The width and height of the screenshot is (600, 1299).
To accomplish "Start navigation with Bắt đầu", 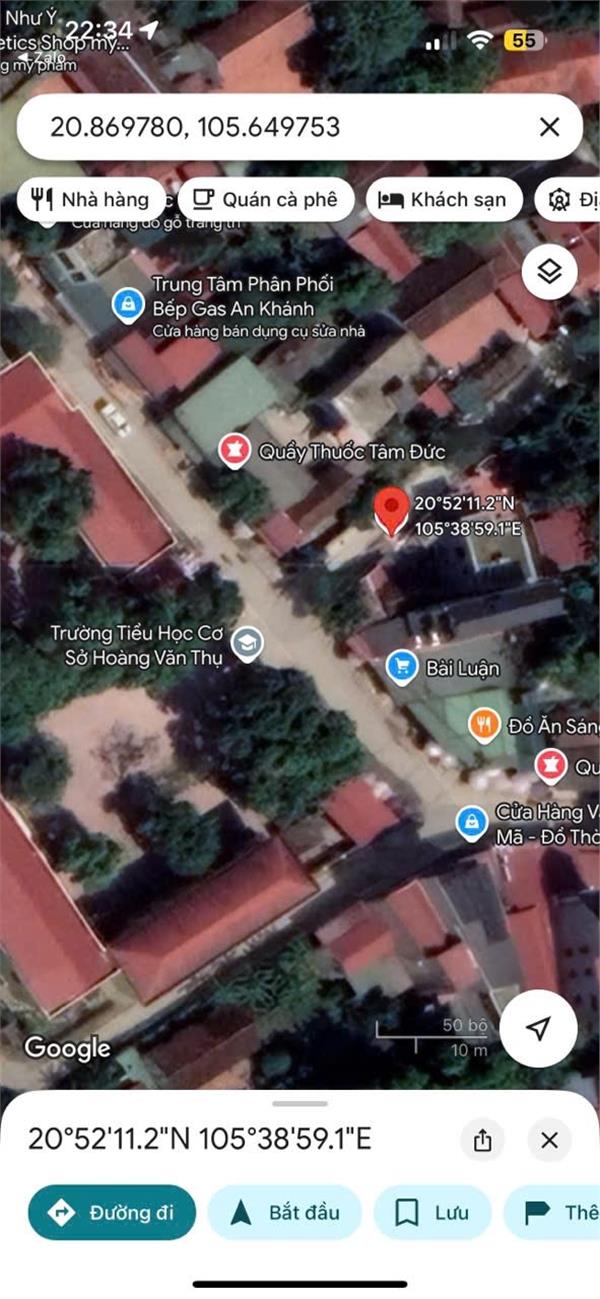I will 284,1212.
